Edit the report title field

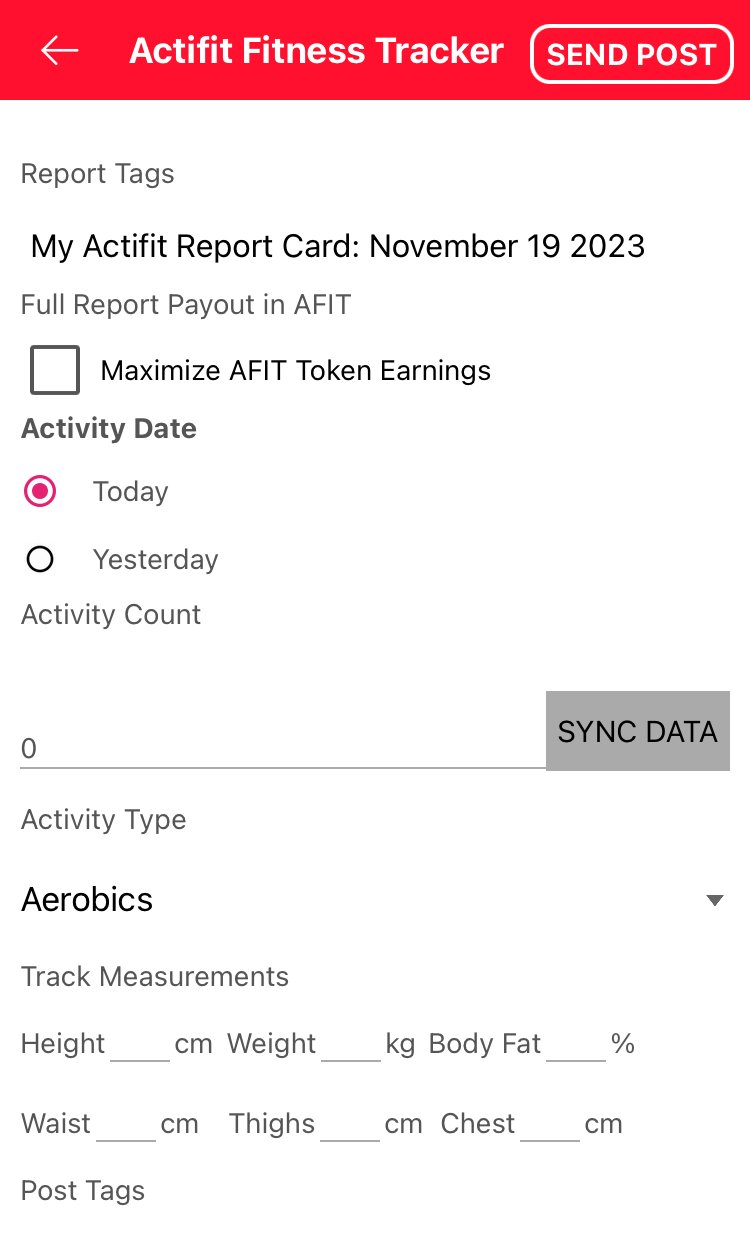point(338,246)
